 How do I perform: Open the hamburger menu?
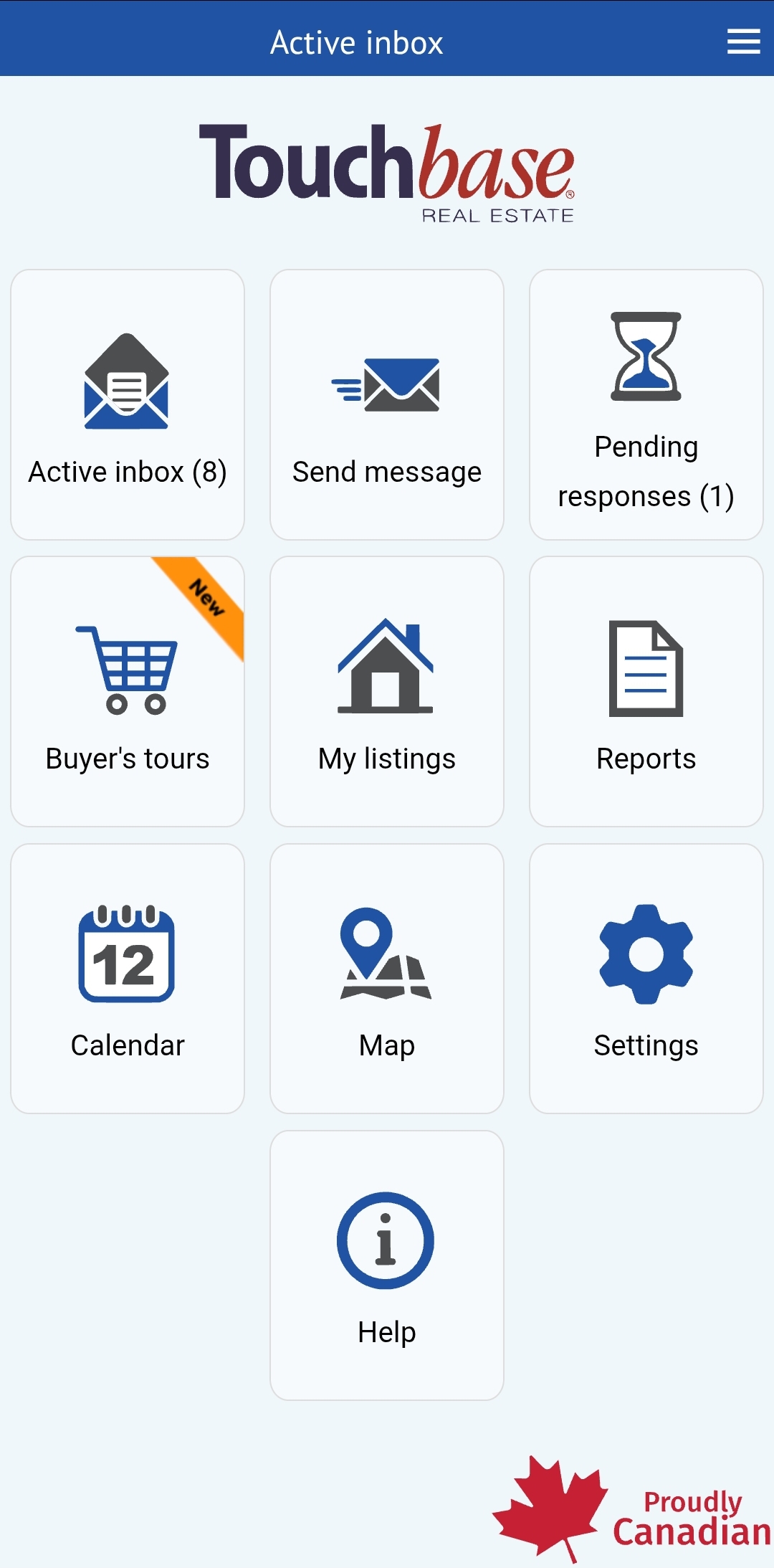(x=743, y=42)
